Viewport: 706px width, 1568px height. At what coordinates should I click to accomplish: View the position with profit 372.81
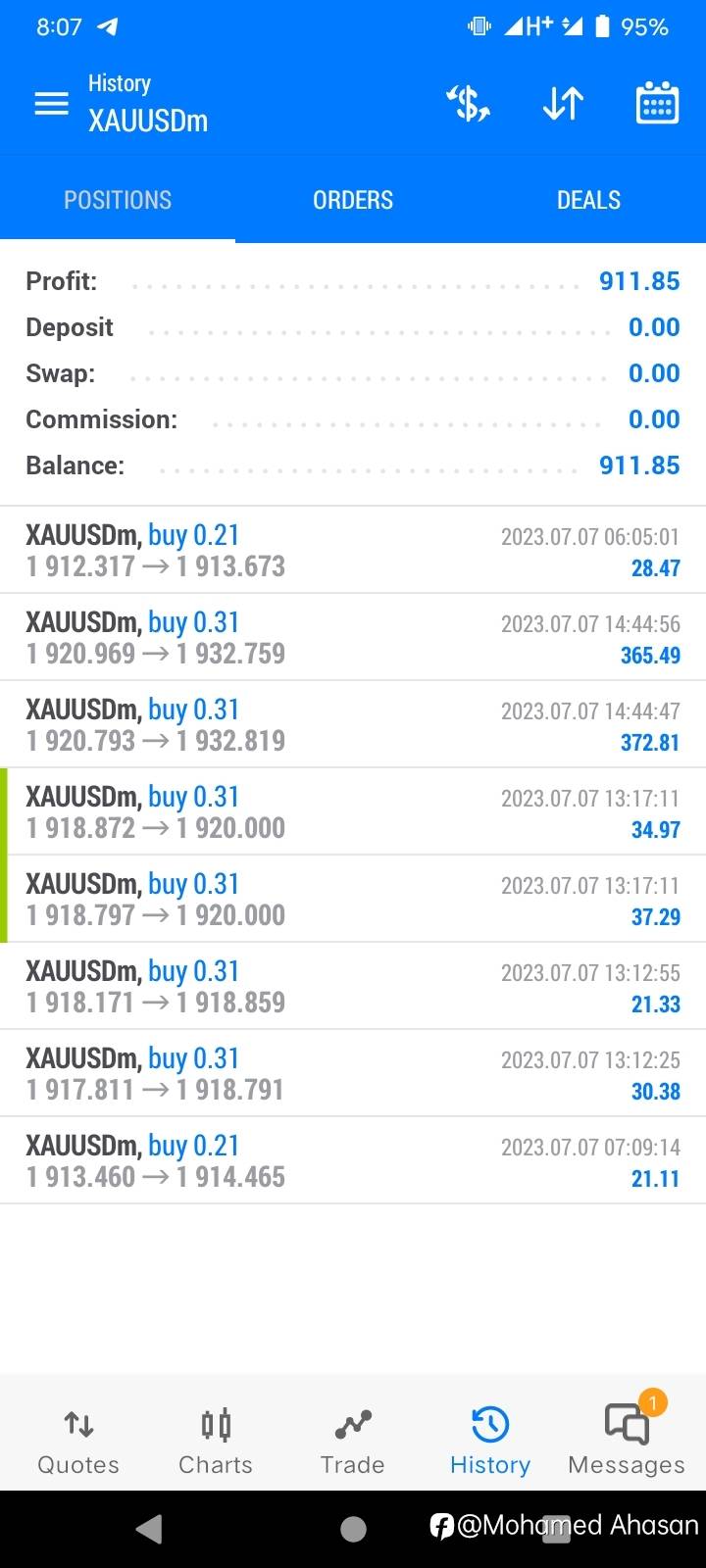353,724
